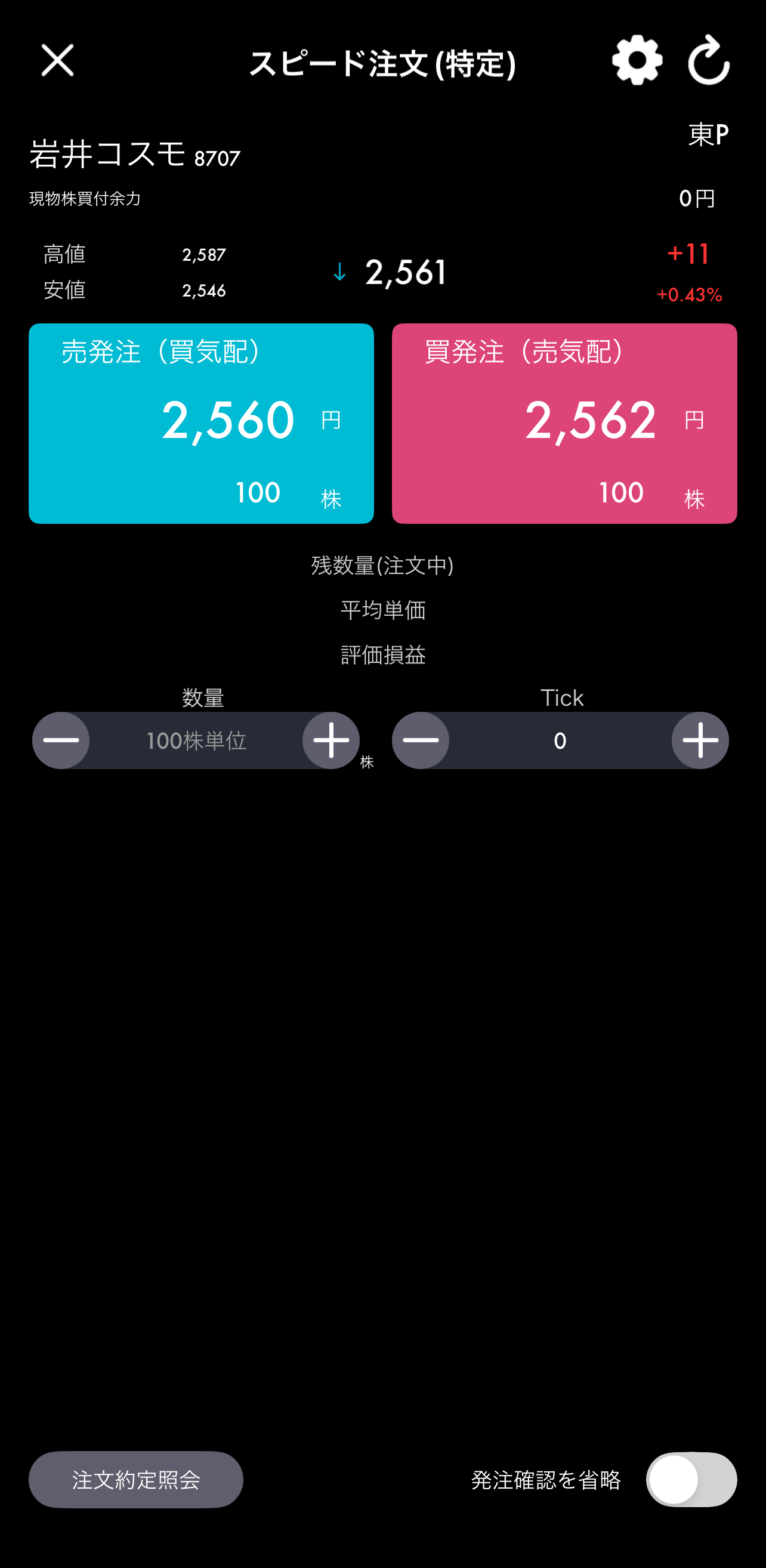Open 注文約定照会 order inquiry
Viewport: 766px width, 1568px height.
pos(135,1479)
